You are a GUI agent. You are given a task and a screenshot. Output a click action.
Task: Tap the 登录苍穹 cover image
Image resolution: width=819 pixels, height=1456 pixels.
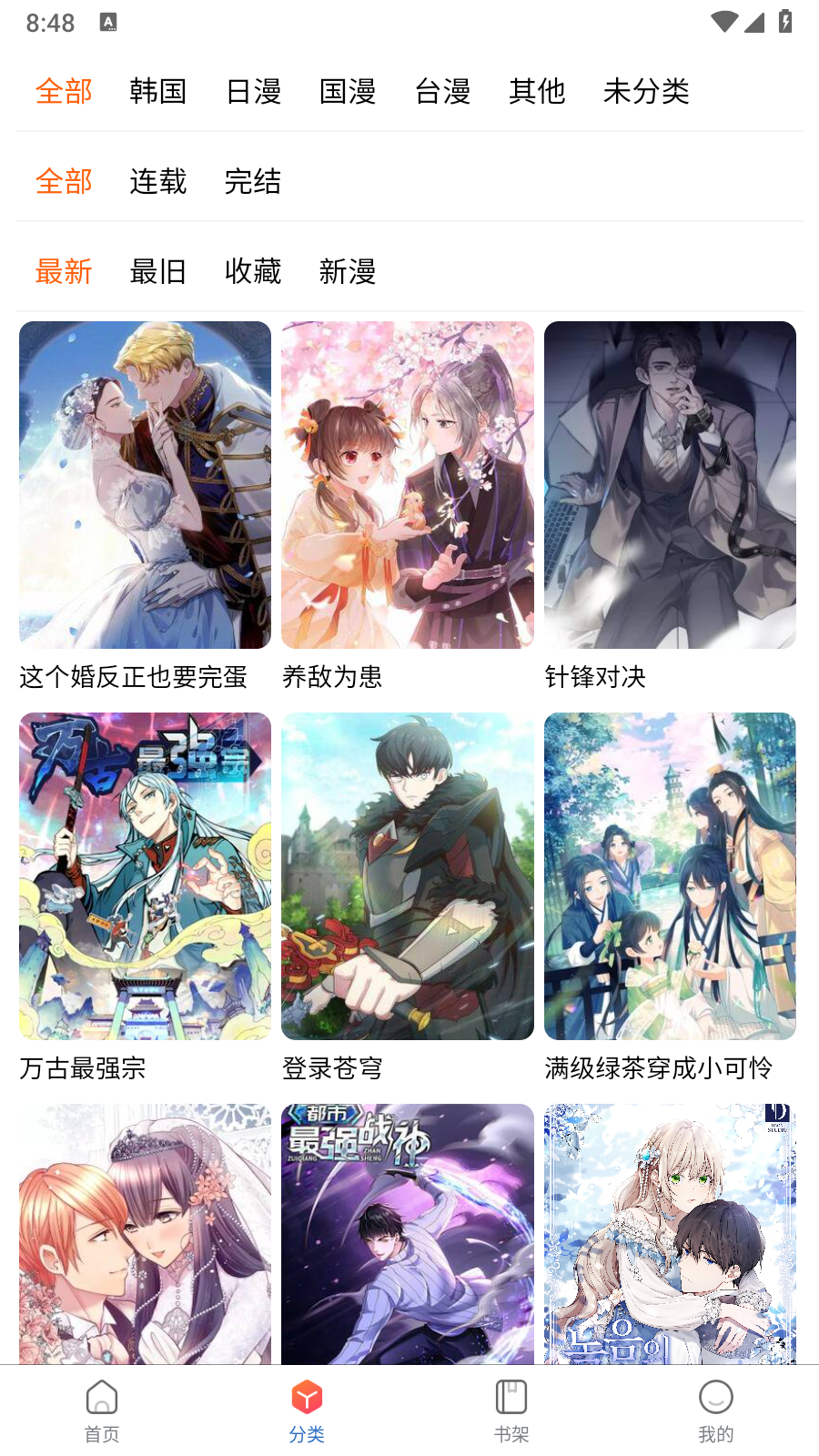point(407,876)
